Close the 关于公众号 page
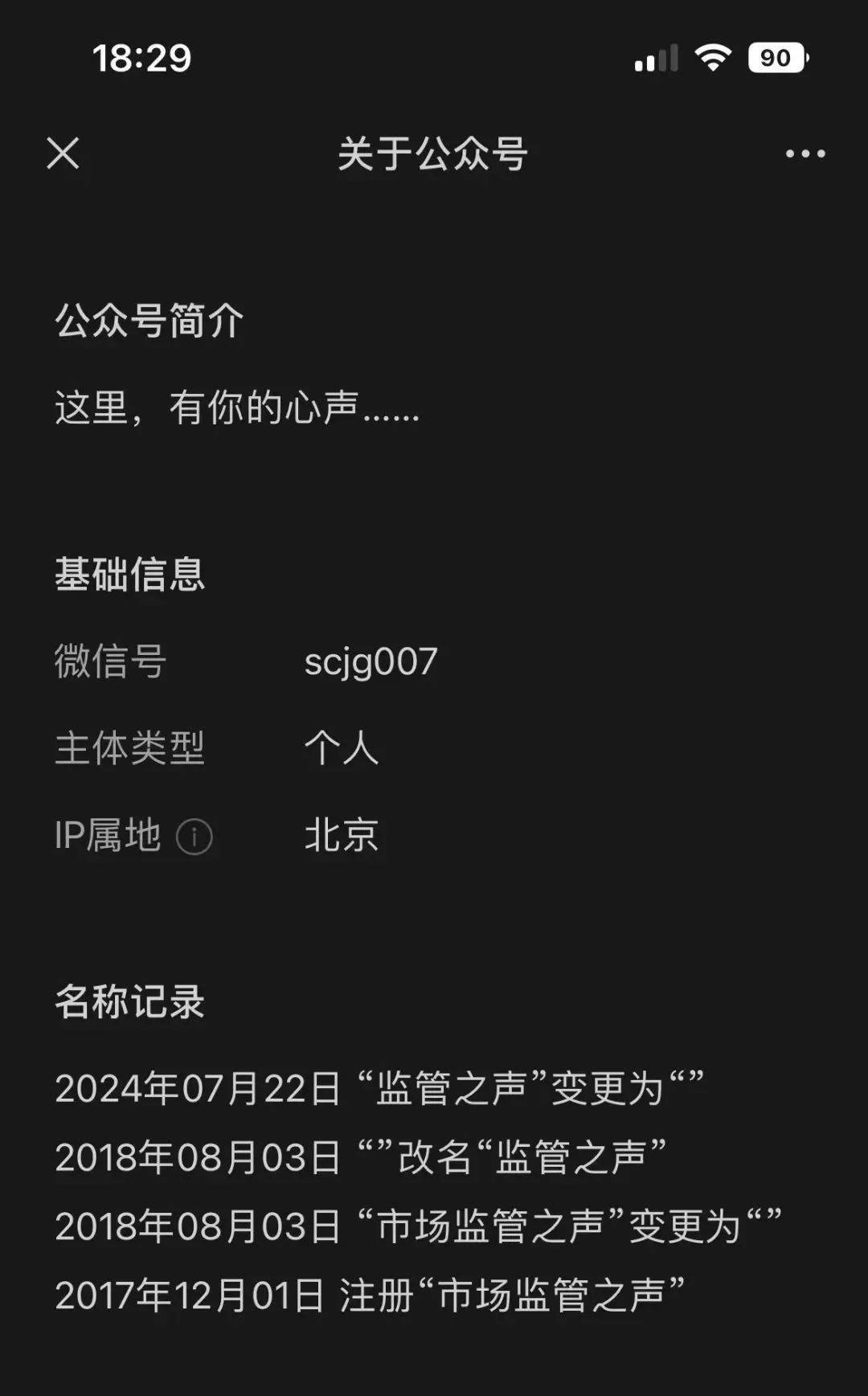The width and height of the screenshot is (868, 1396). coord(63,153)
